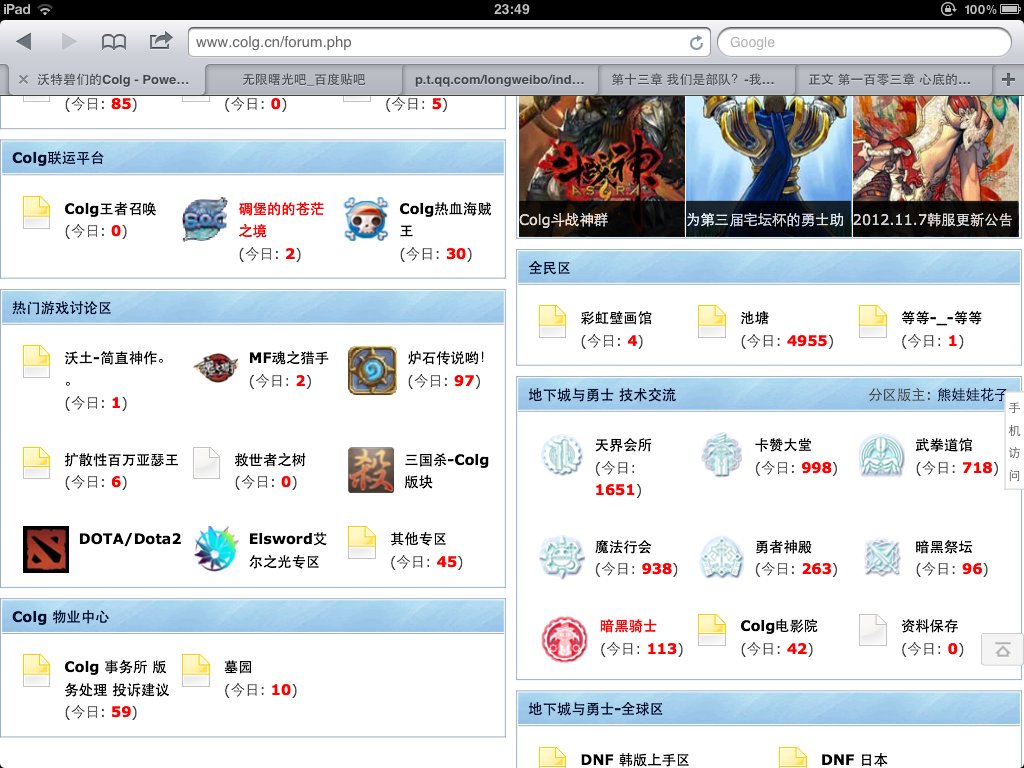The width and height of the screenshot is (1024, 768).
Task: Open the 池塘 forum
Action: coord(755,317)
